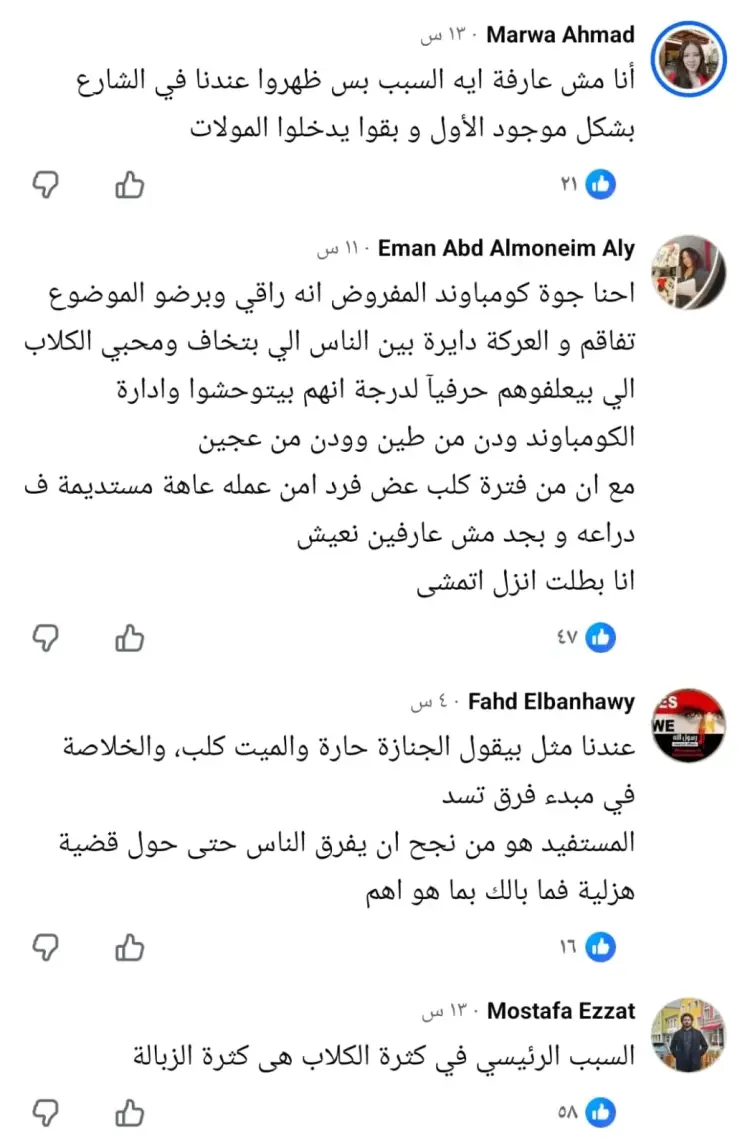Image resolution: width=750 pixels, height=1148 pixels.
Task: Open Eman Abd Almoneim Aly's profile name
Action: pyautogui.click(x=506, y=248)
